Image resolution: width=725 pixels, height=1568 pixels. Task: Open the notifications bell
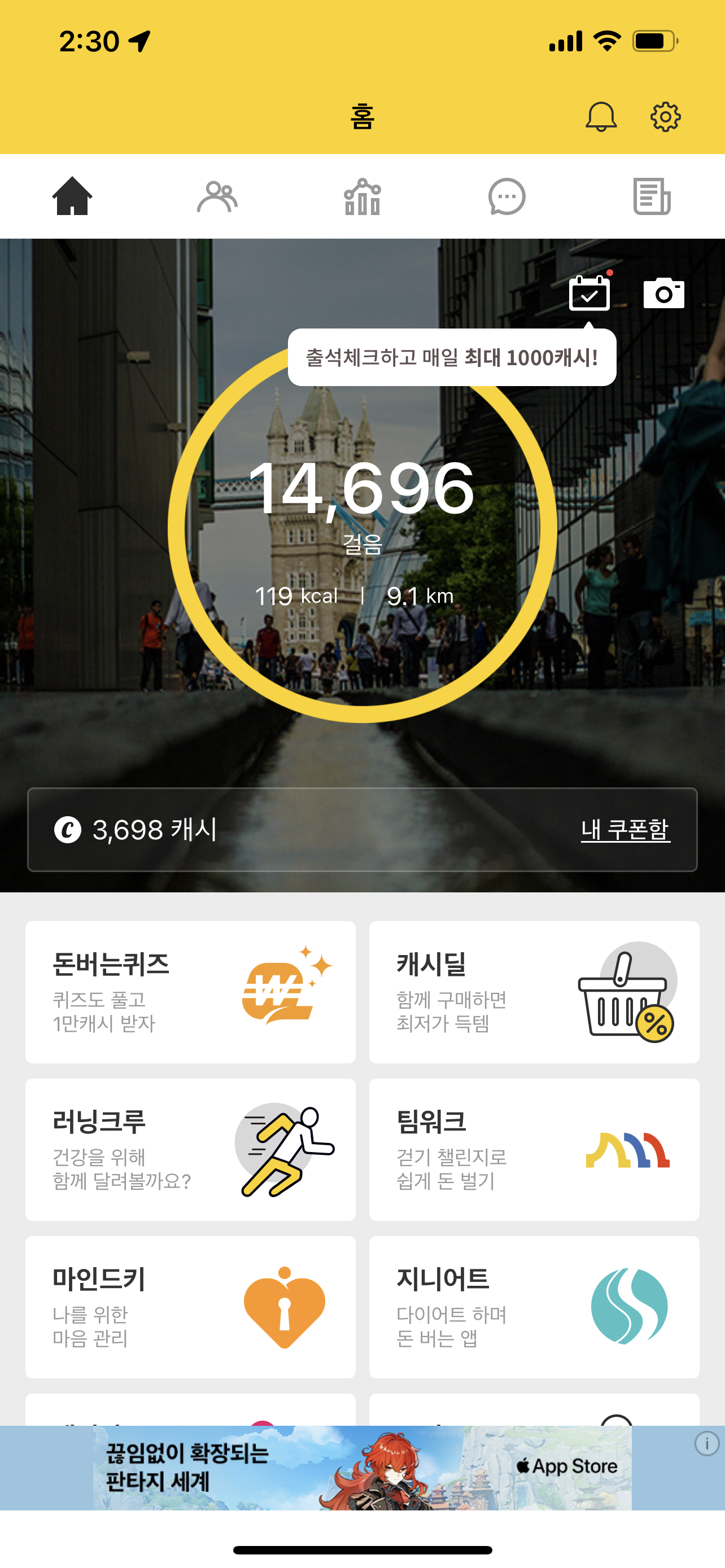pos(601,116)
